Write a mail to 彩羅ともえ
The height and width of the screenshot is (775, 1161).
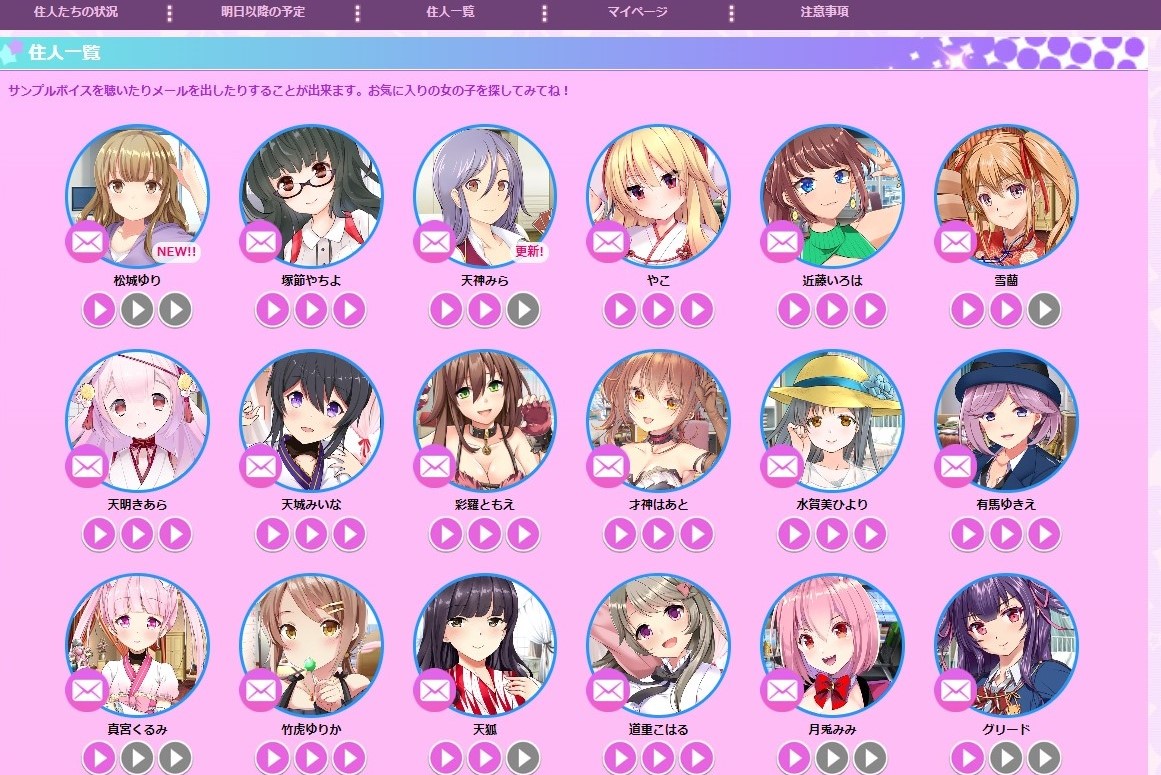[435, 466]
